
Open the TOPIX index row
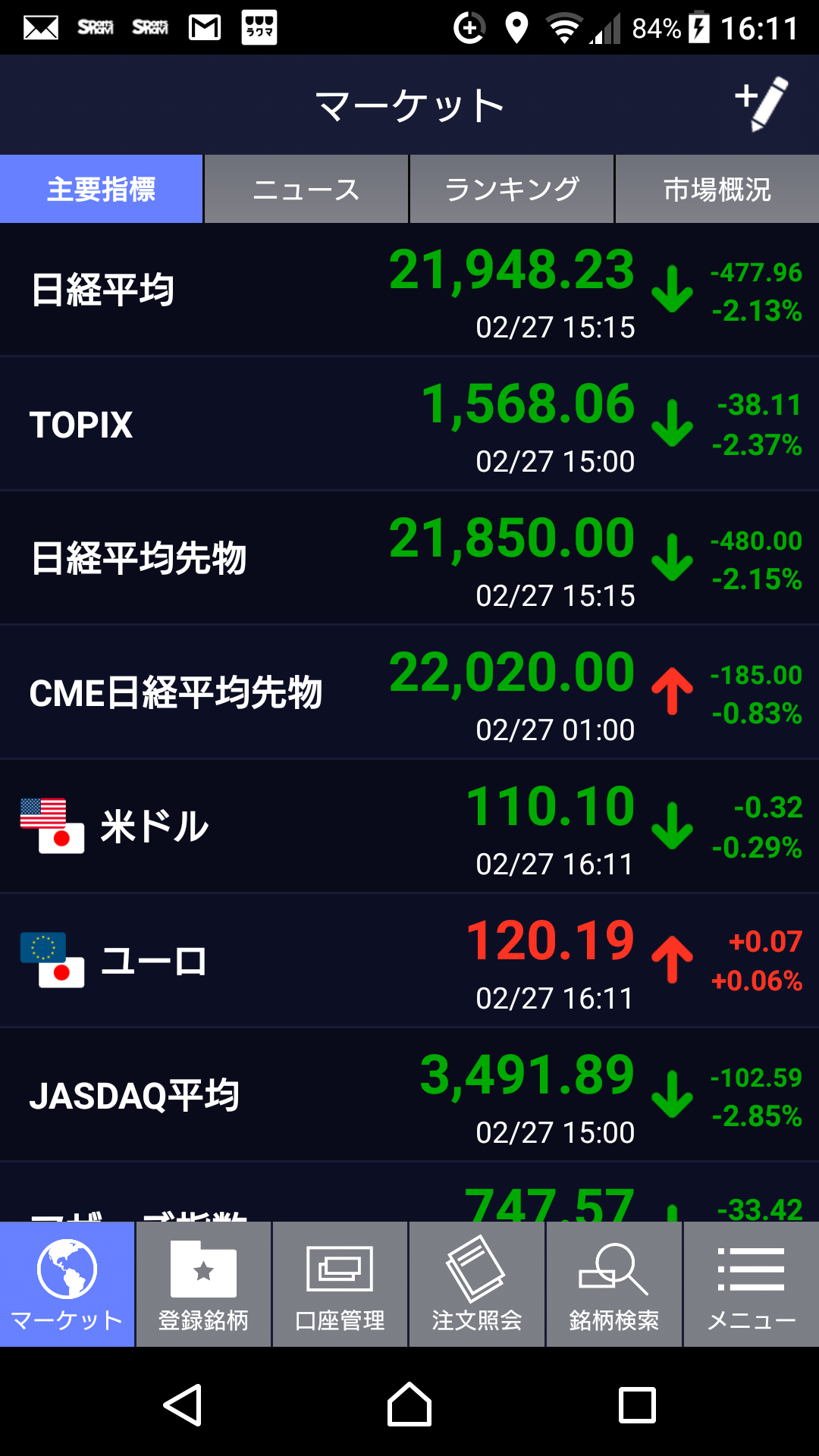409,425
